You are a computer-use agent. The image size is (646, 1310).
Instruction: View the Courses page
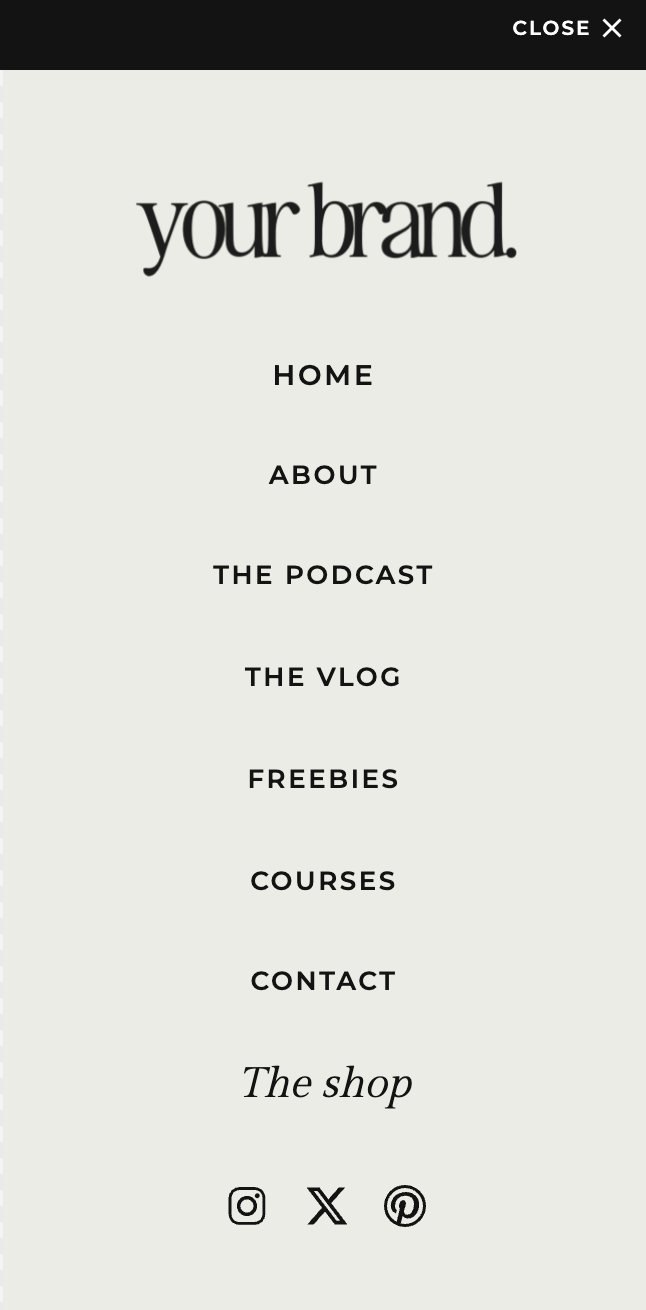click(323, 881)
